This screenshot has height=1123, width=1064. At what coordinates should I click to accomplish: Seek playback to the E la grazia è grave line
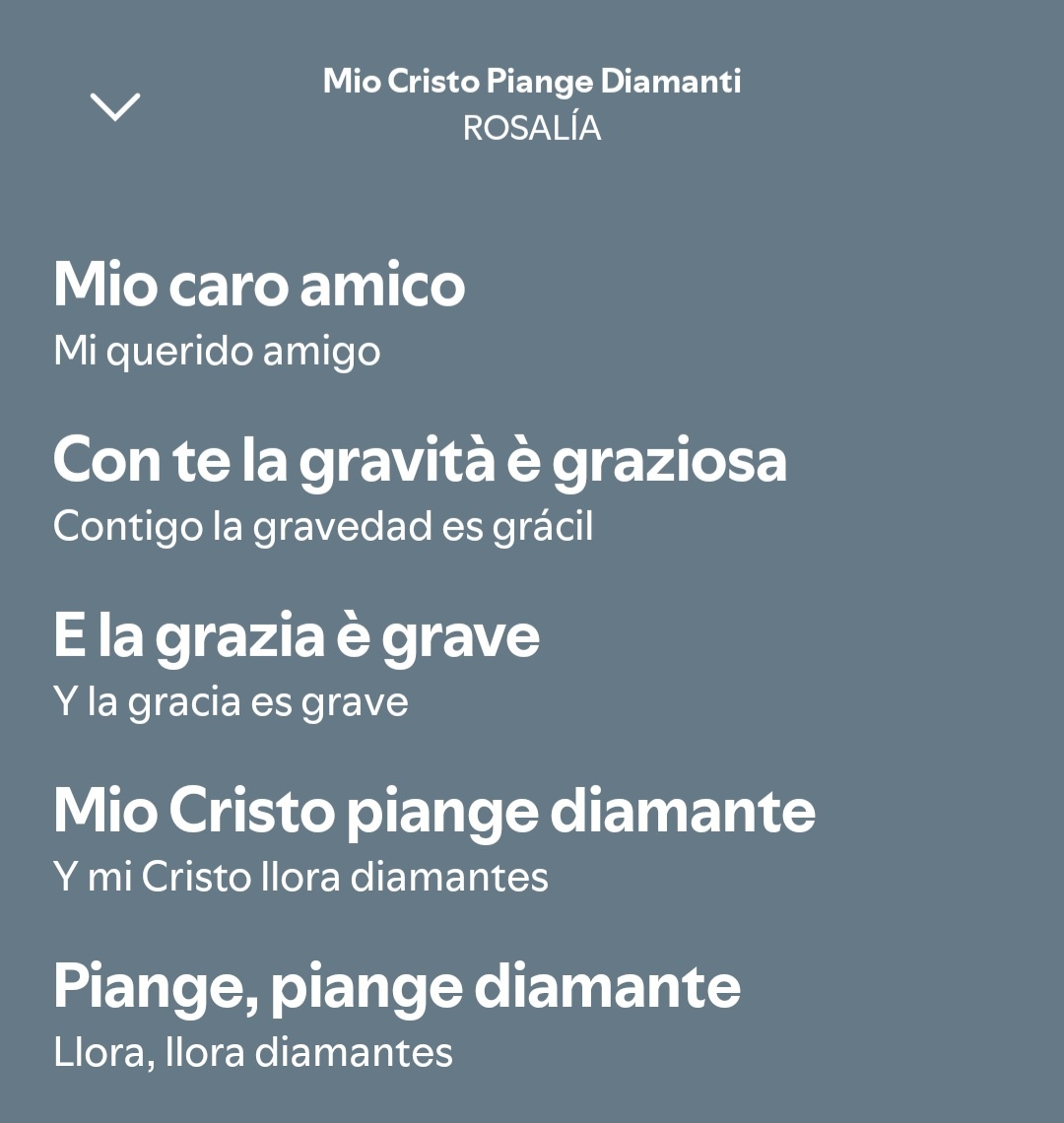point(297,635)
